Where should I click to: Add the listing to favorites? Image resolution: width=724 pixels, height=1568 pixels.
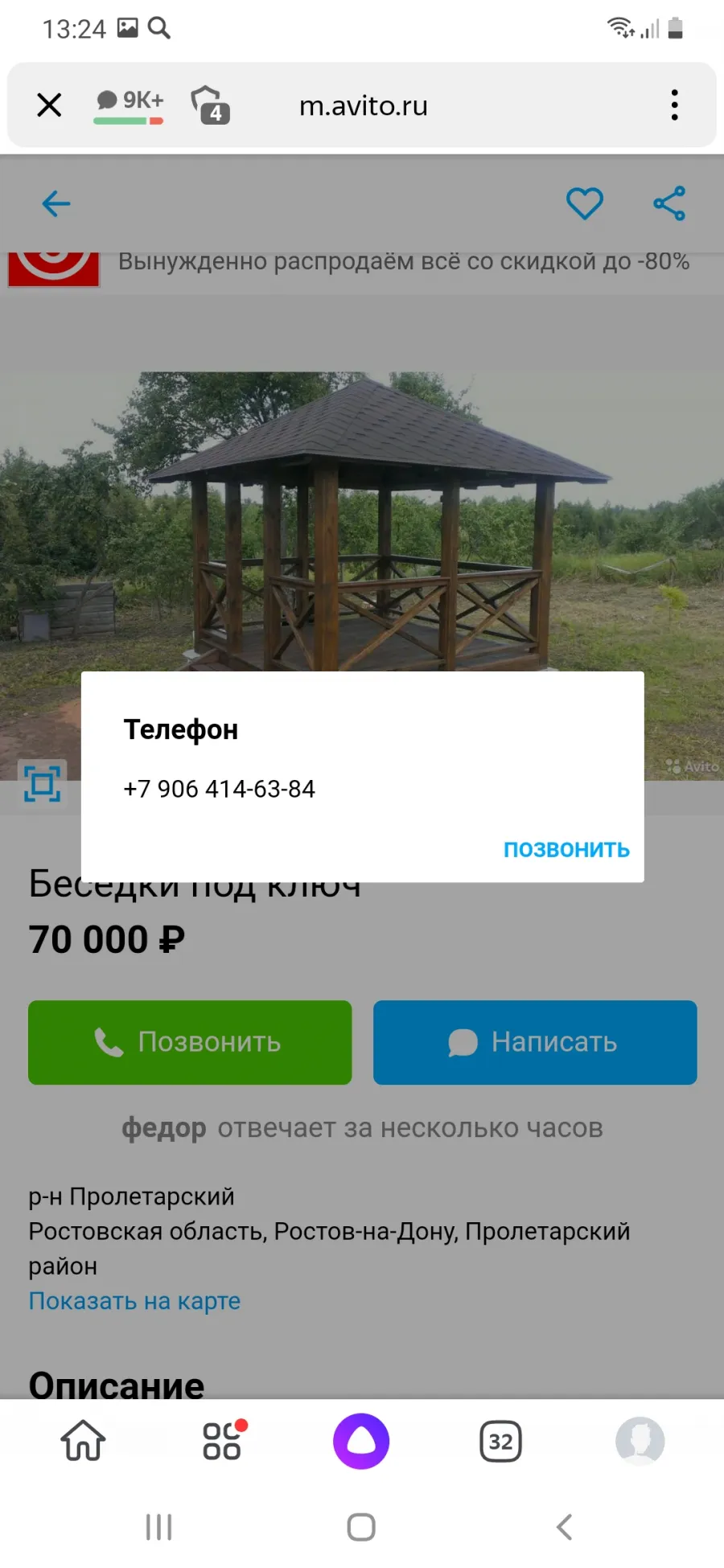point(585,203)
